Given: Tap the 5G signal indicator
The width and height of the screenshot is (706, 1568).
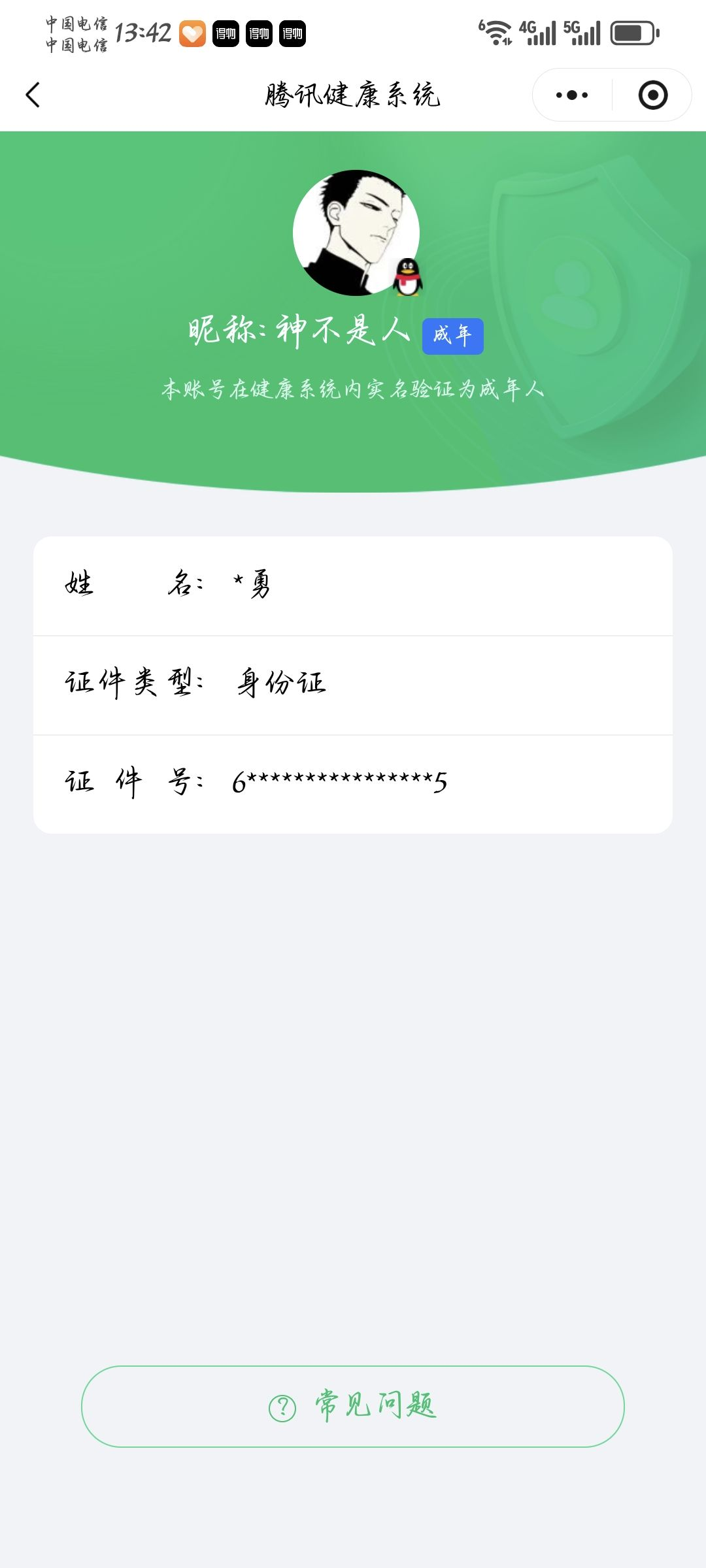Looking at the screenshot, I should click(x=582, y=30).
